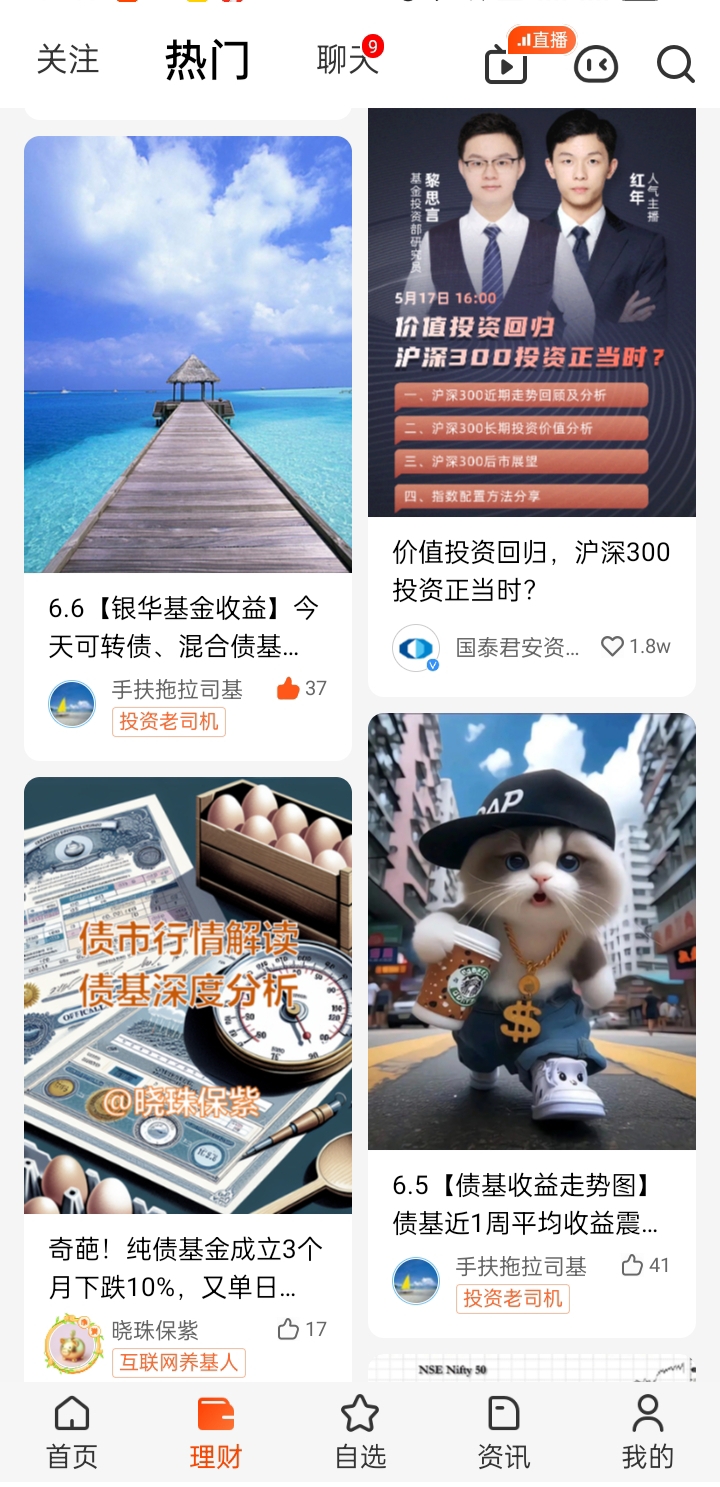Switch to the 自选 tab

pos(360,1433)
